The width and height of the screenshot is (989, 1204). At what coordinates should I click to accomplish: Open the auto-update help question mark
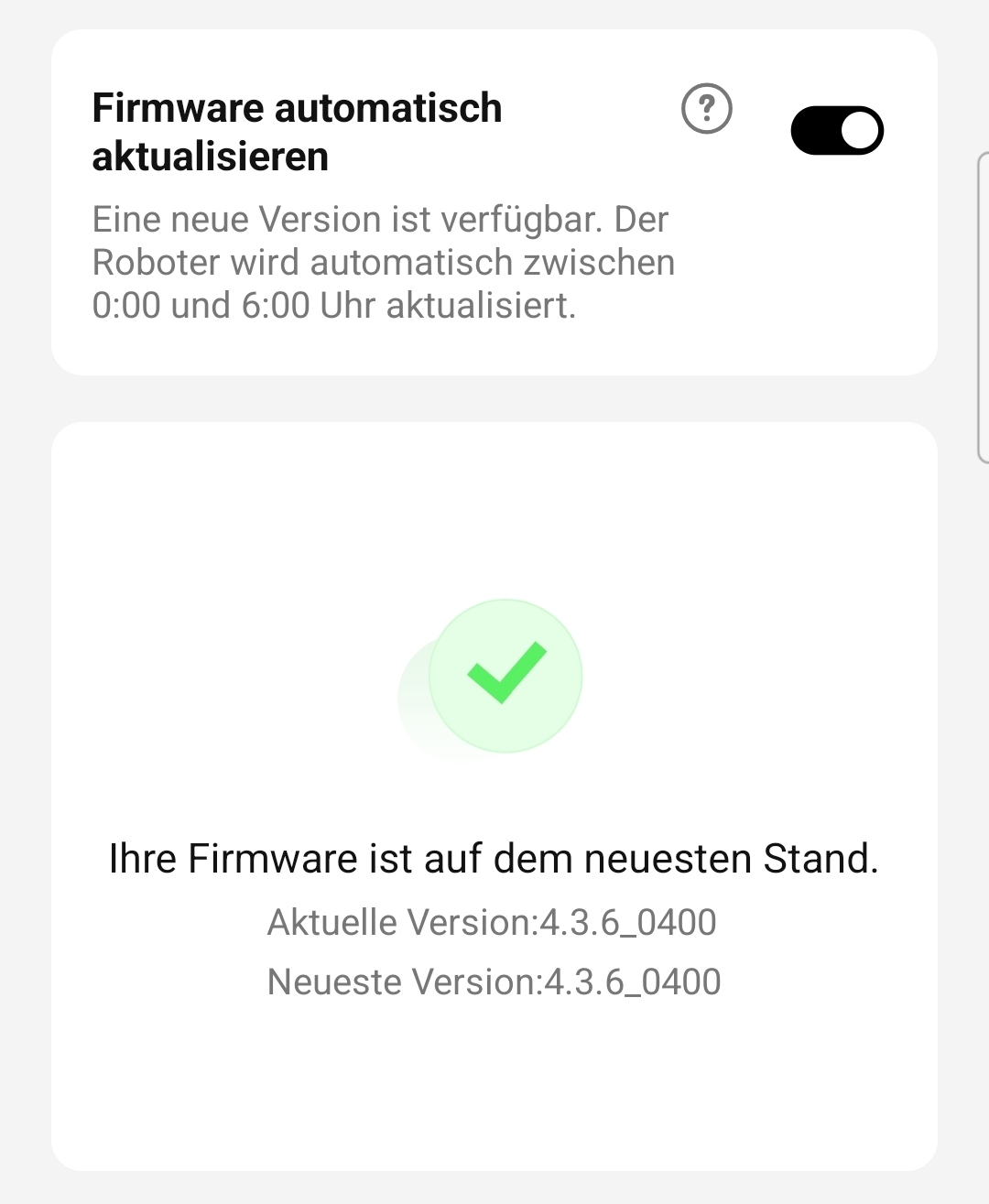click(707, 109)
